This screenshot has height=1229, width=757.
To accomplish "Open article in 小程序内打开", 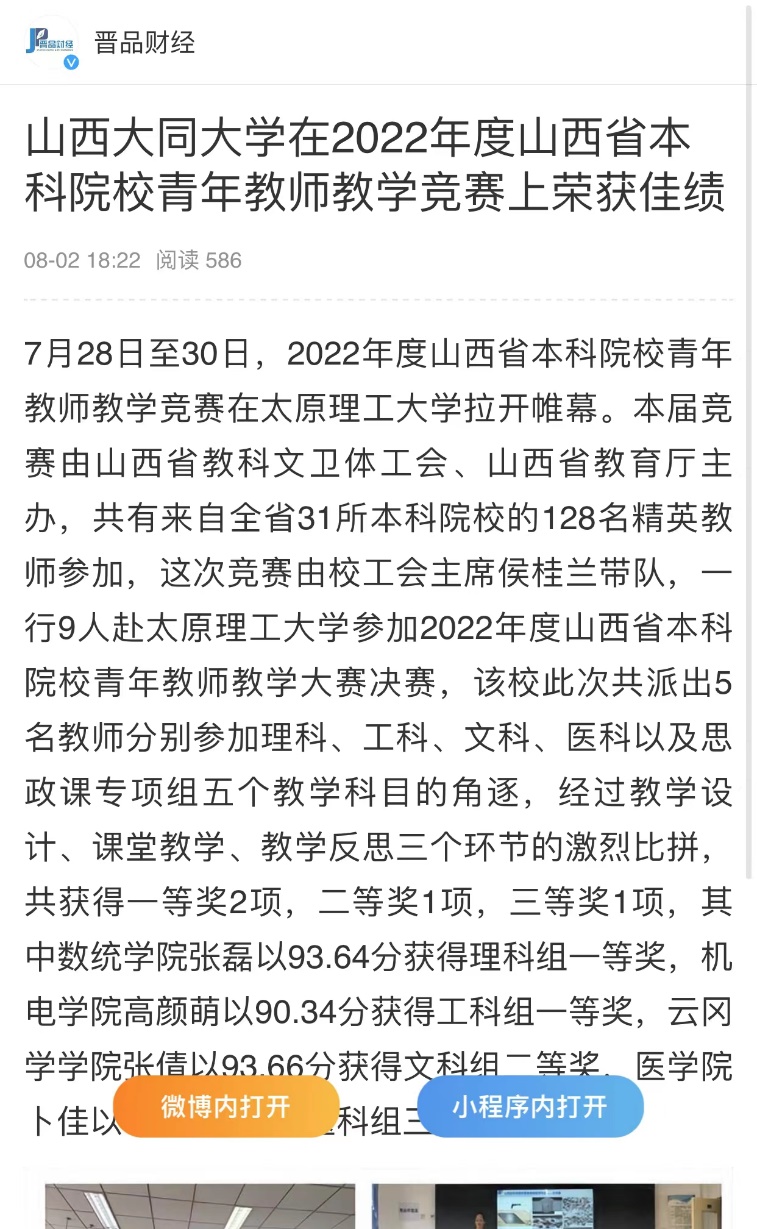I will [530, 1107].
